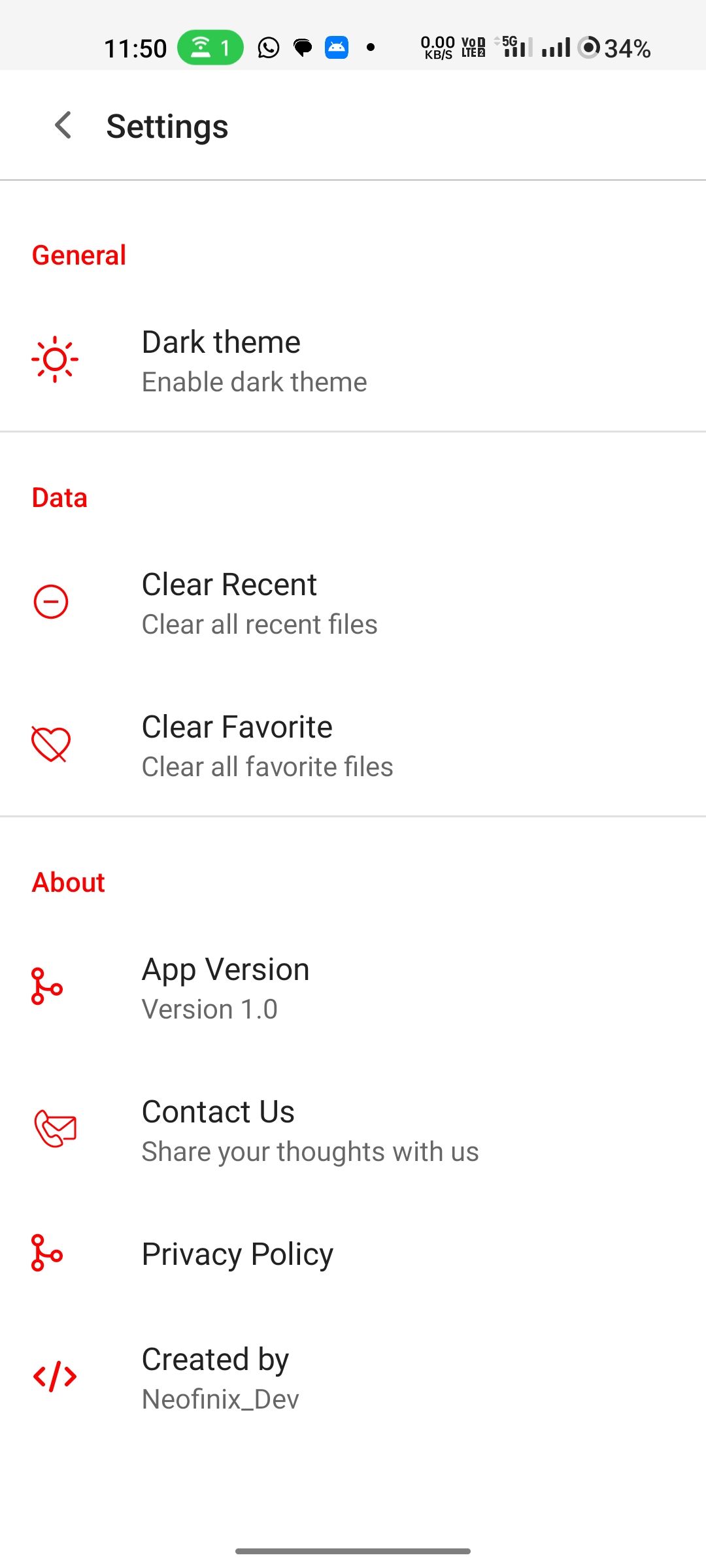
Task: Select Clear Favorite files
Action: pyautogui.click(x=353, y=745)
